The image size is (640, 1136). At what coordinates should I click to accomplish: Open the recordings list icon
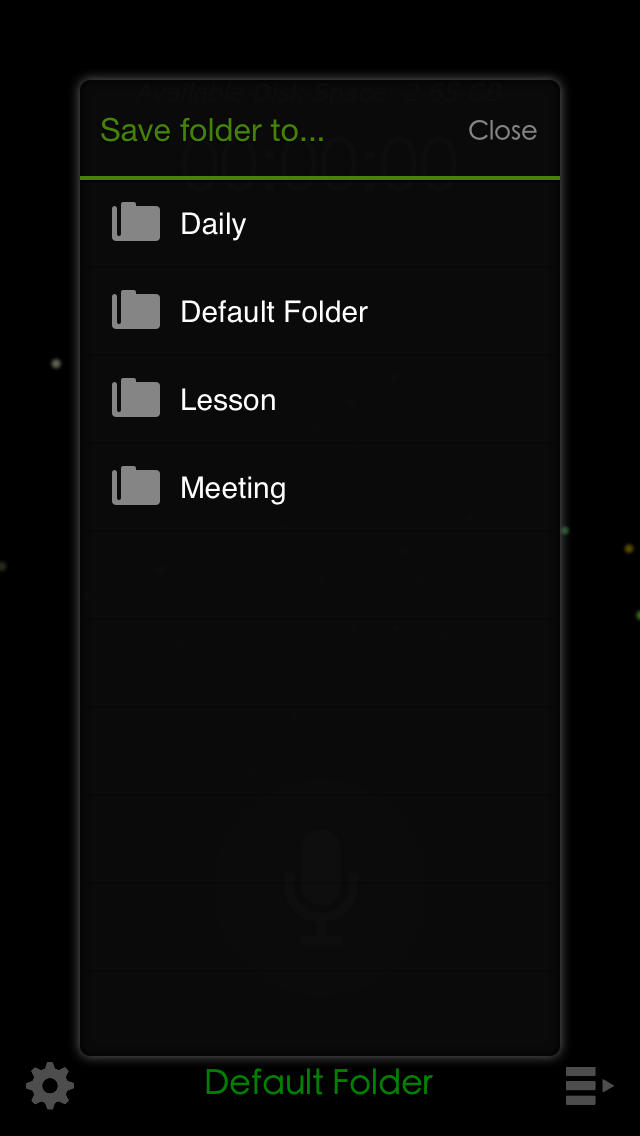(589, 1085)
